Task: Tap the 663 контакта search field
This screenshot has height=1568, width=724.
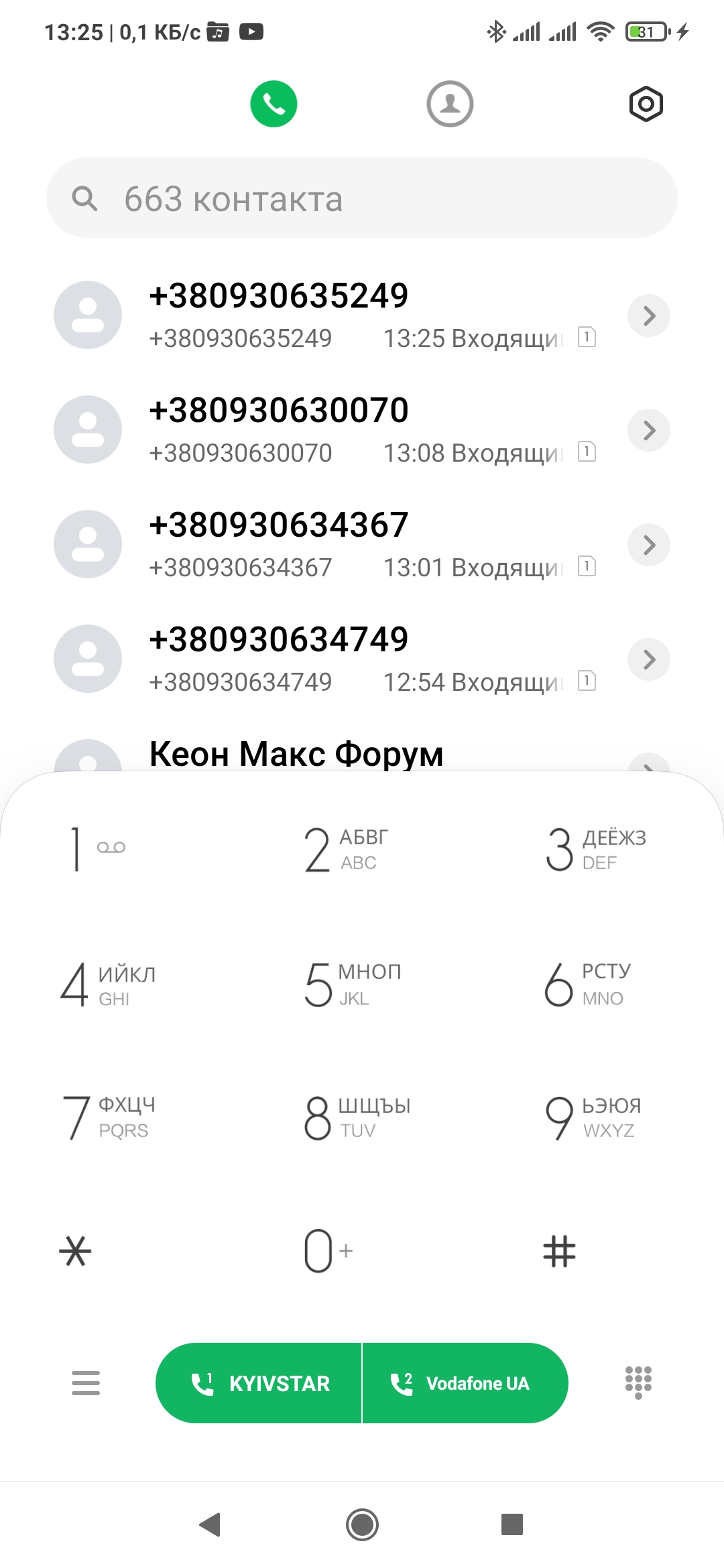Action: click(362, 198)
